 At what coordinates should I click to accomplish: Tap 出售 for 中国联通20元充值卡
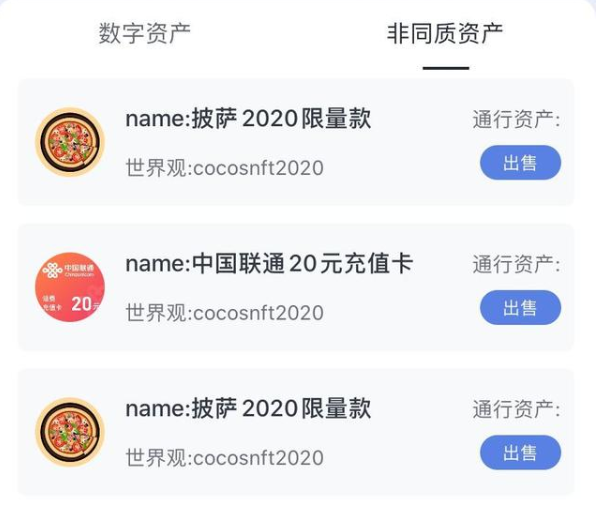click(x=520, y=307)
